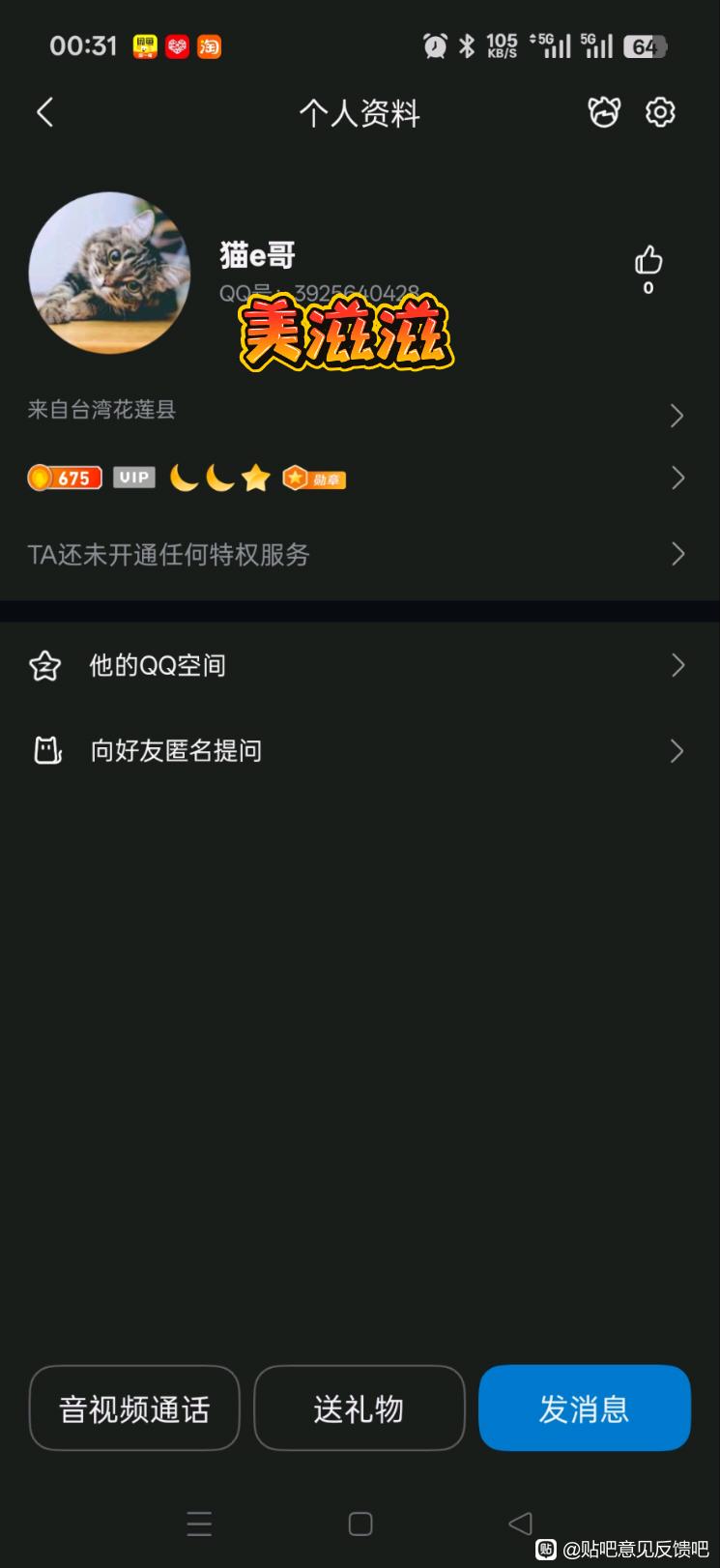Image resolution: width=720 pixels, height=1568 pixels.
Task: View 猫e哥's cat profile picture
Action: (x=109, y=273)
